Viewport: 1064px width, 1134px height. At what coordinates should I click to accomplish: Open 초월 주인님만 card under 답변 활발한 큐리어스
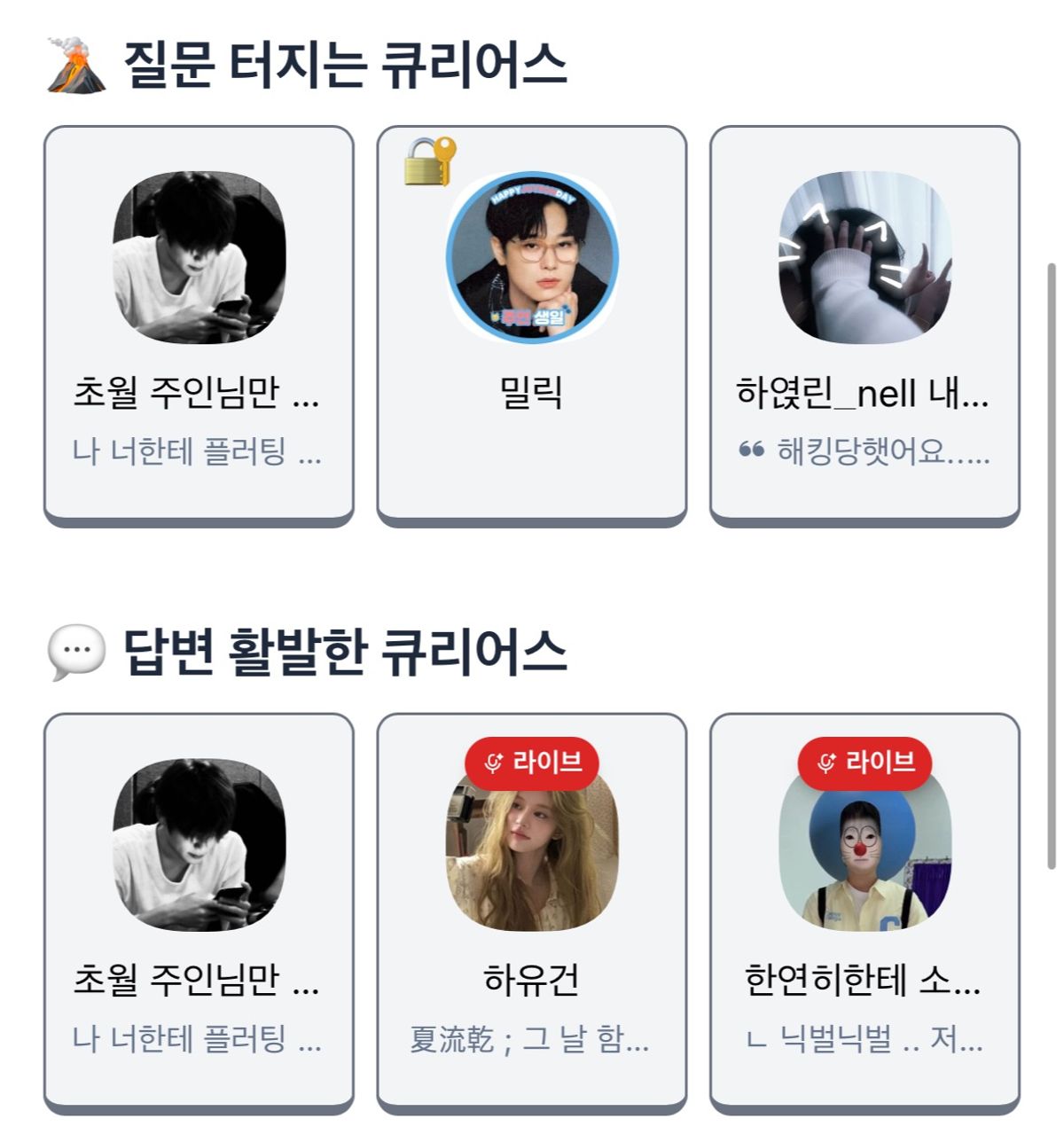coord(199,911)
